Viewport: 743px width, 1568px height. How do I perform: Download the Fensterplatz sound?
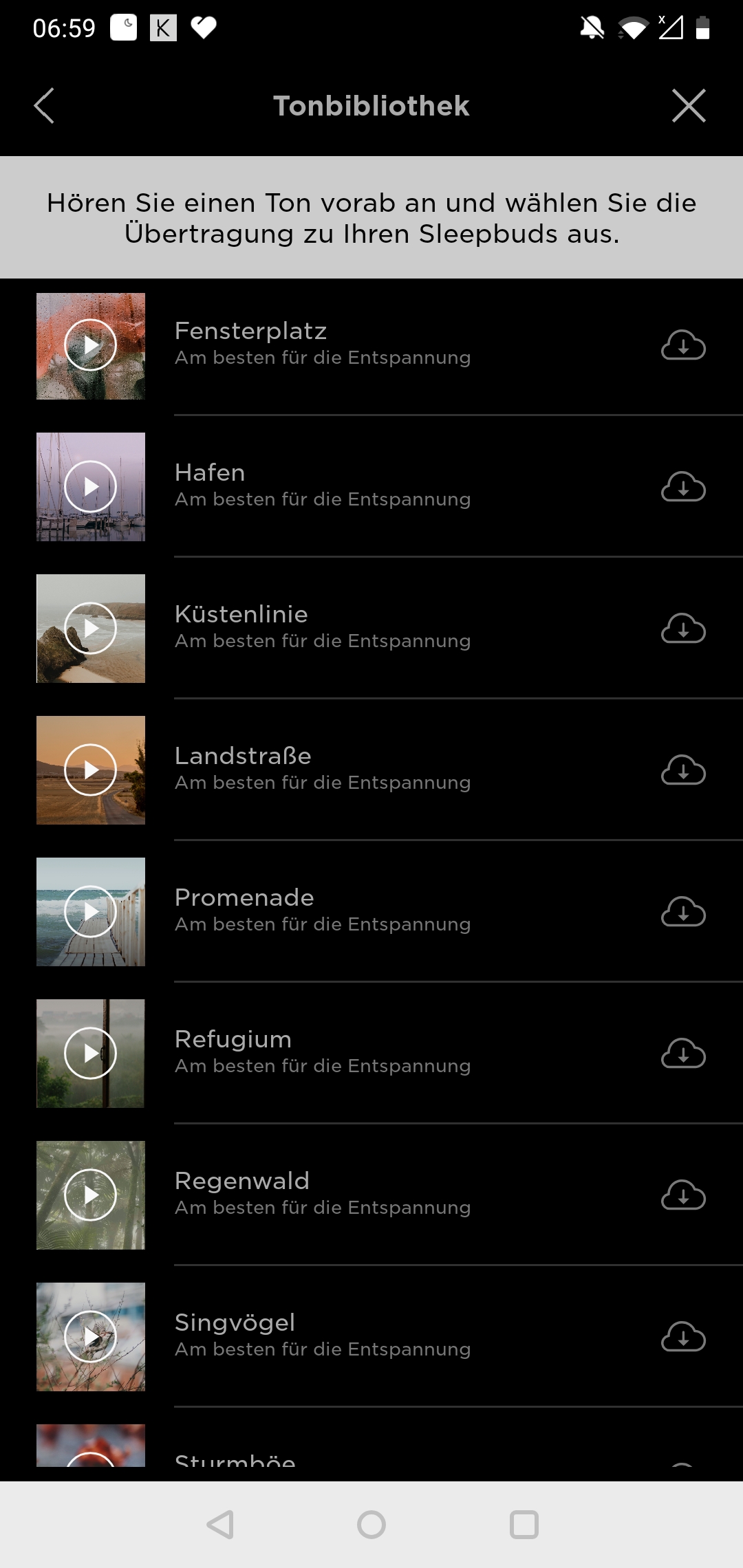[x=683, y=345]
